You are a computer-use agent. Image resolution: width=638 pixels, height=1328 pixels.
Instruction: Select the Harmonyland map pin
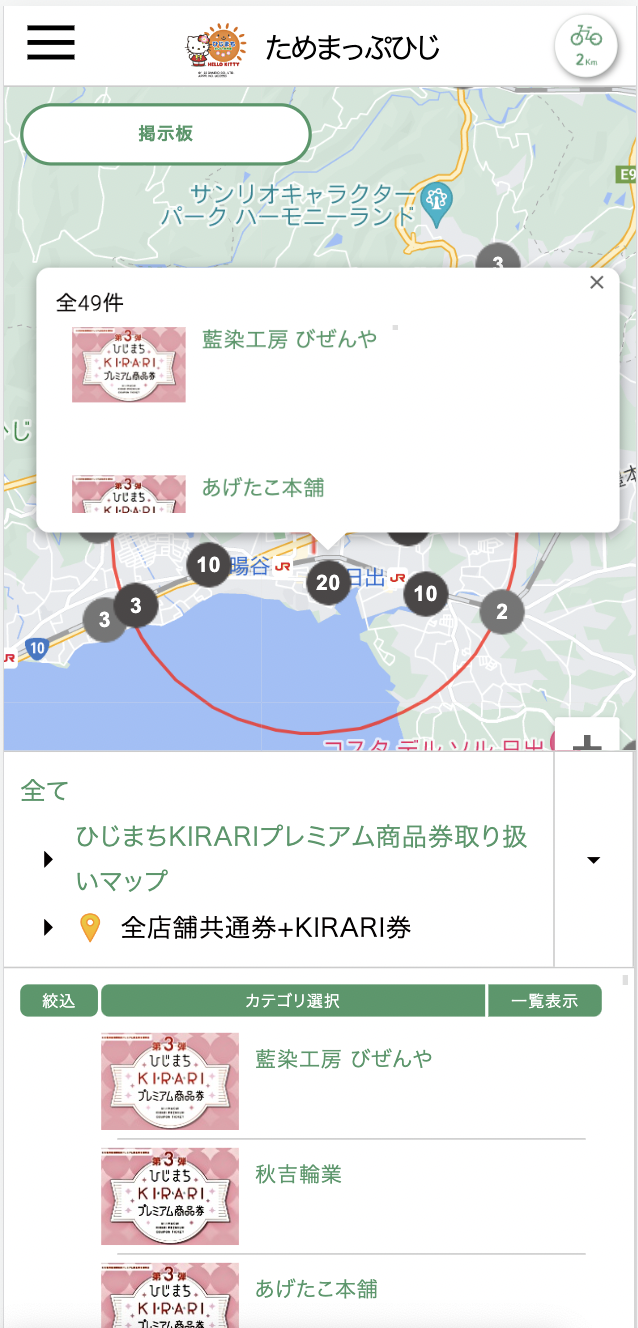[436, 200]
